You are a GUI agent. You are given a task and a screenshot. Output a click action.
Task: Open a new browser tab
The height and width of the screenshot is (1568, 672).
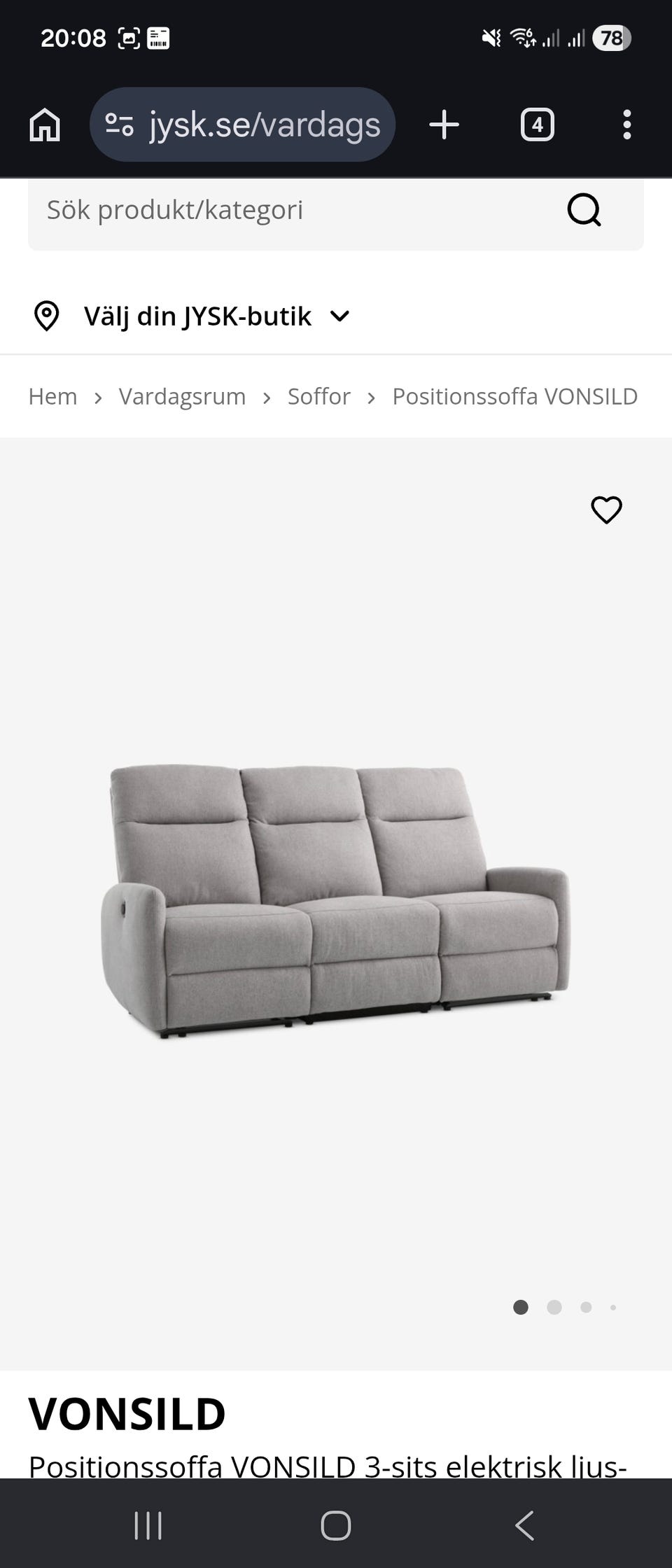click(444, 125)
